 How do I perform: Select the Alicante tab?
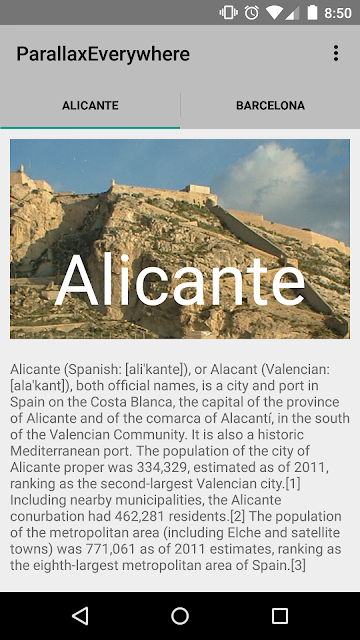[x=90, y=105]
